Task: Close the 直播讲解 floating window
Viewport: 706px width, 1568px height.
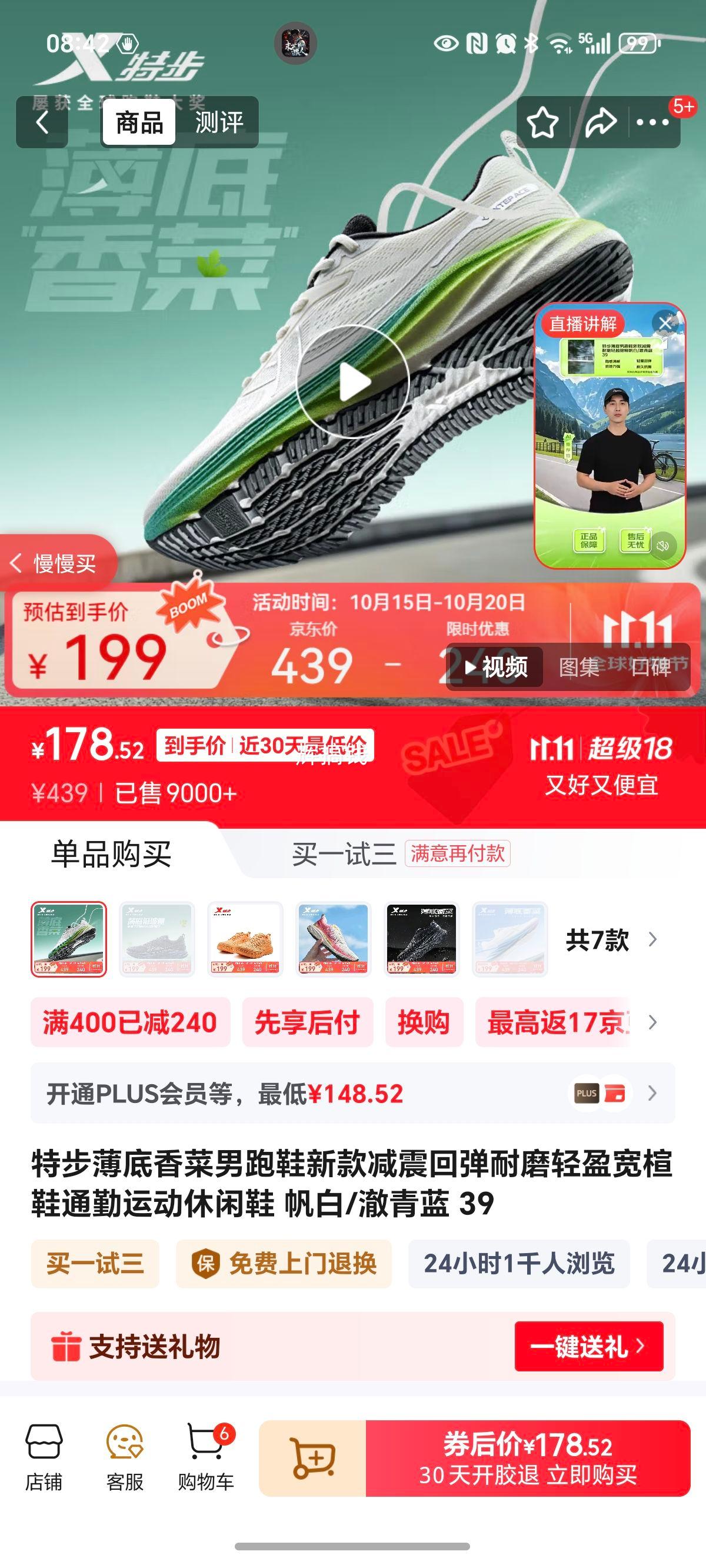Action: click(x=665, y=323)
